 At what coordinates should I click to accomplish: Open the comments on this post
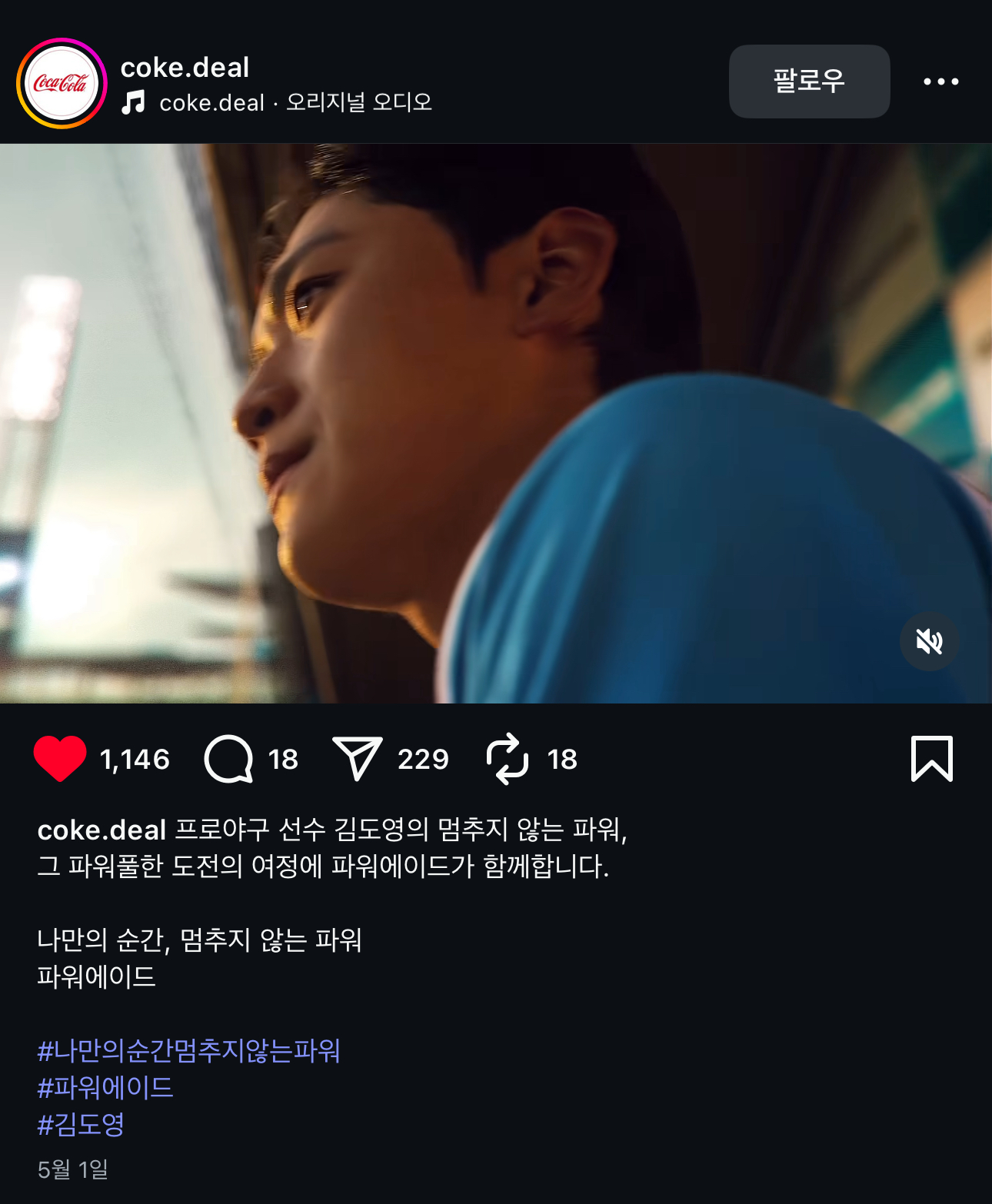[x=228, y=759]
